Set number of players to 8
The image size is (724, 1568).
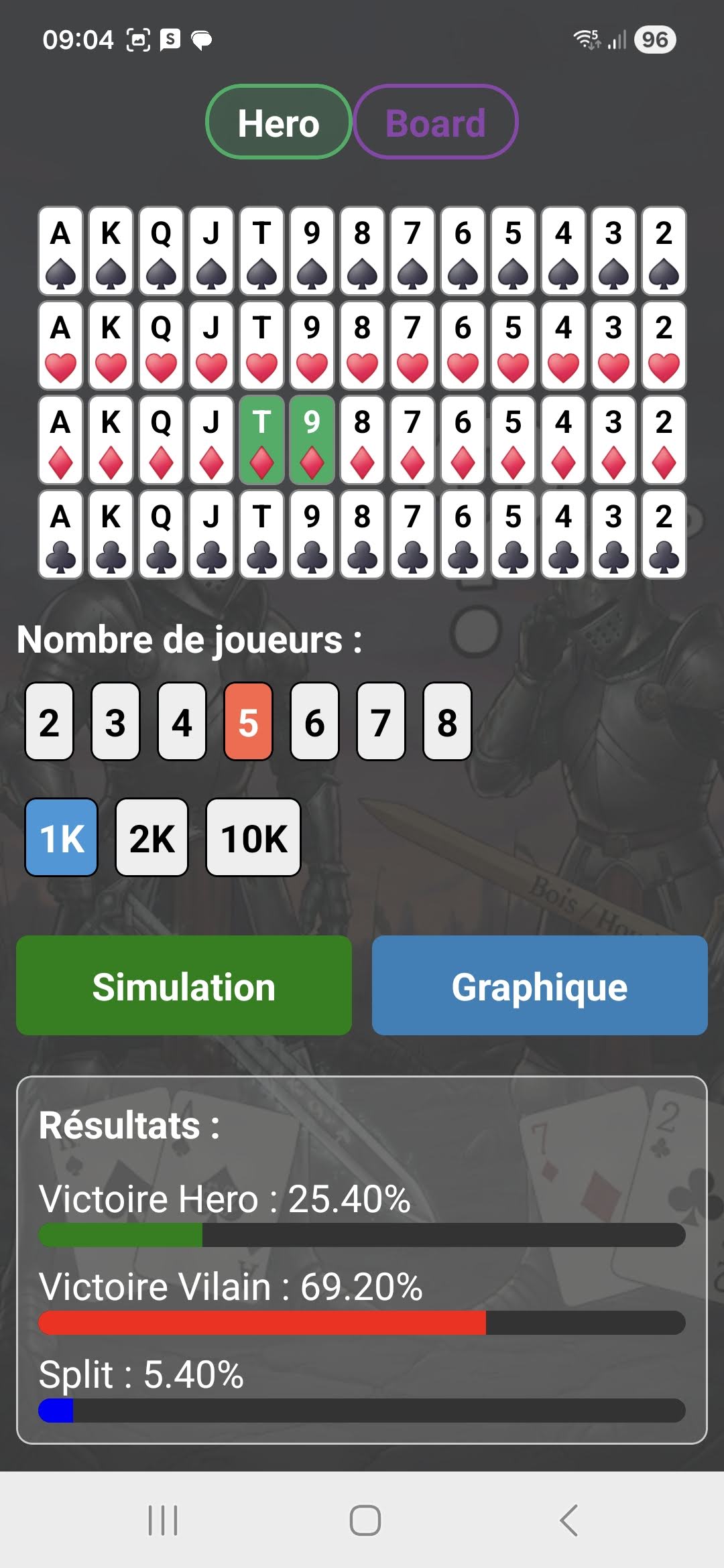click(447, 722)
